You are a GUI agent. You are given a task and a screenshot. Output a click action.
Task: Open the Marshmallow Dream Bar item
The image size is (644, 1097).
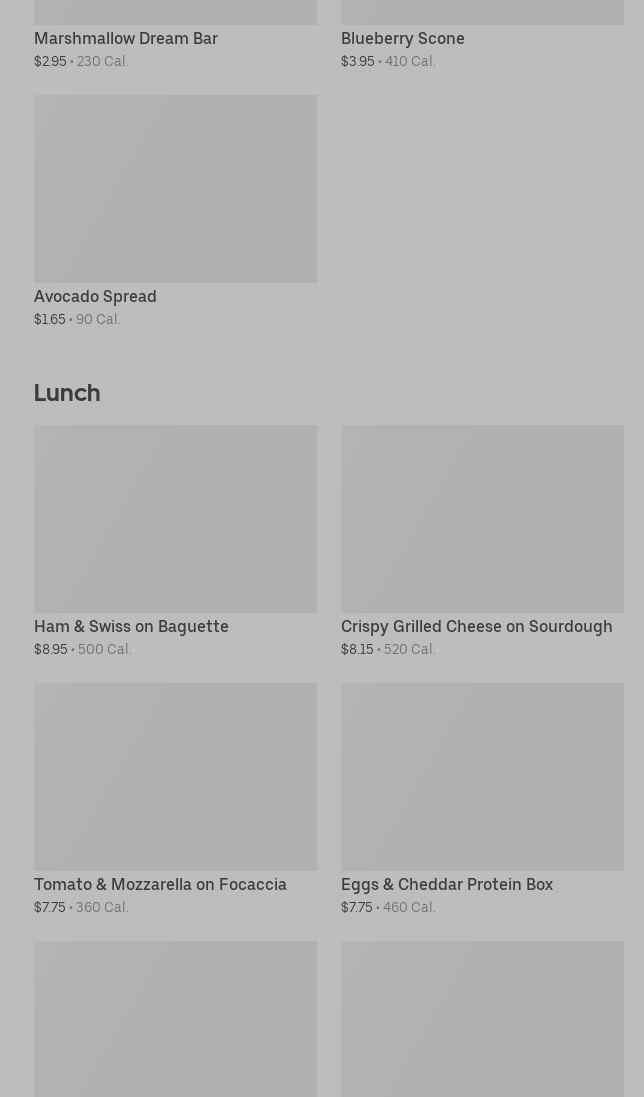pyautogui.click(x=126, y=38)
